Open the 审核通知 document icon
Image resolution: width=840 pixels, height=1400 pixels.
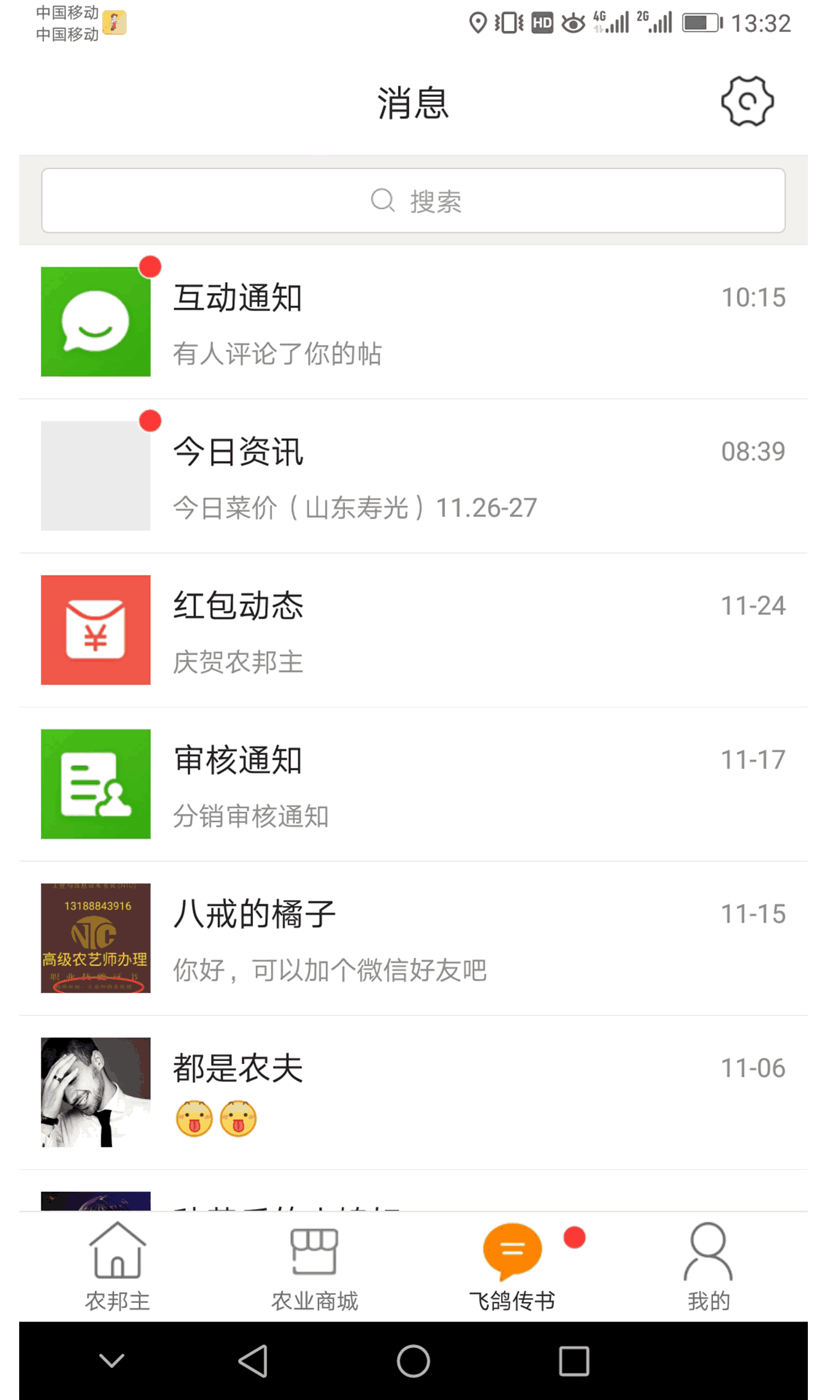[x=94, y=785]
